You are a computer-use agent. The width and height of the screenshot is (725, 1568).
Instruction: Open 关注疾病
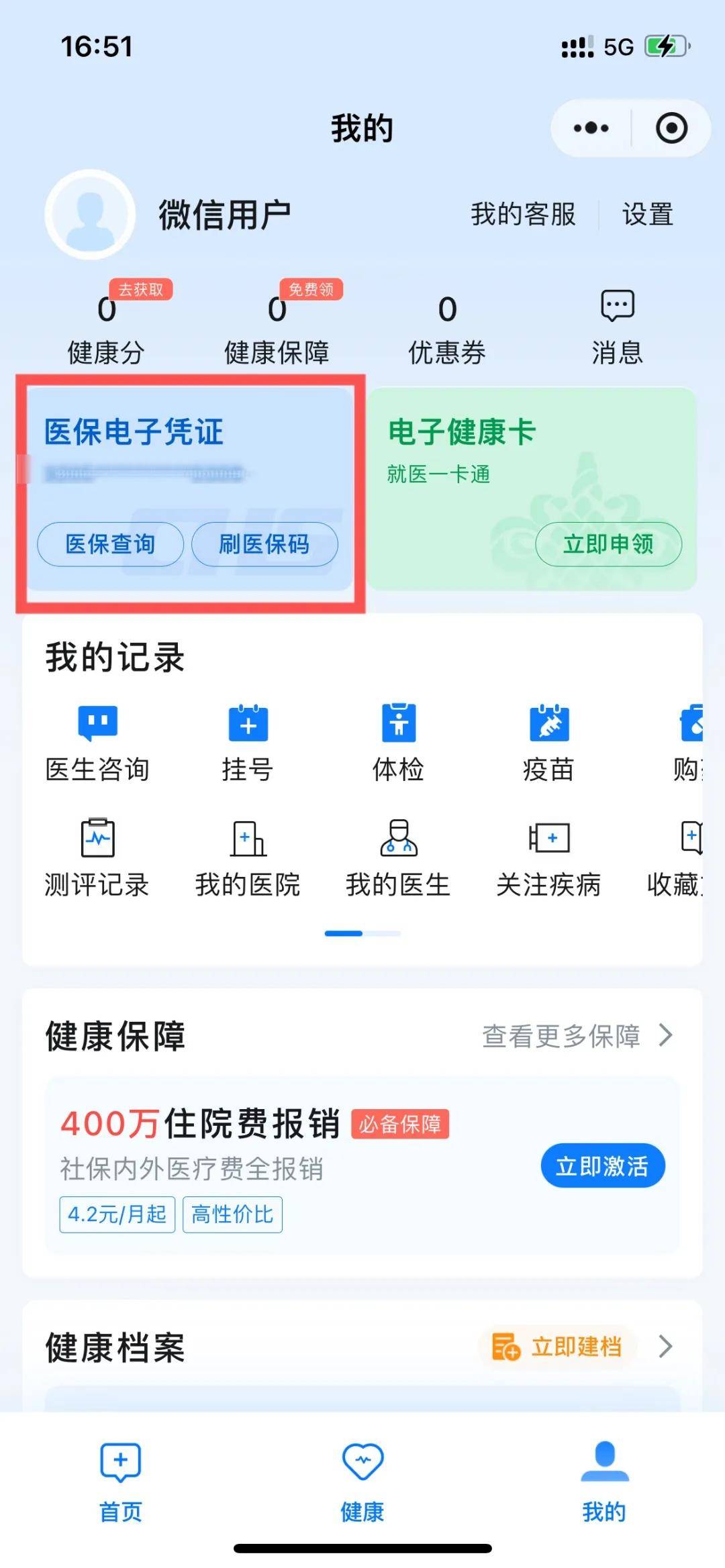click(x=548, y=858)
